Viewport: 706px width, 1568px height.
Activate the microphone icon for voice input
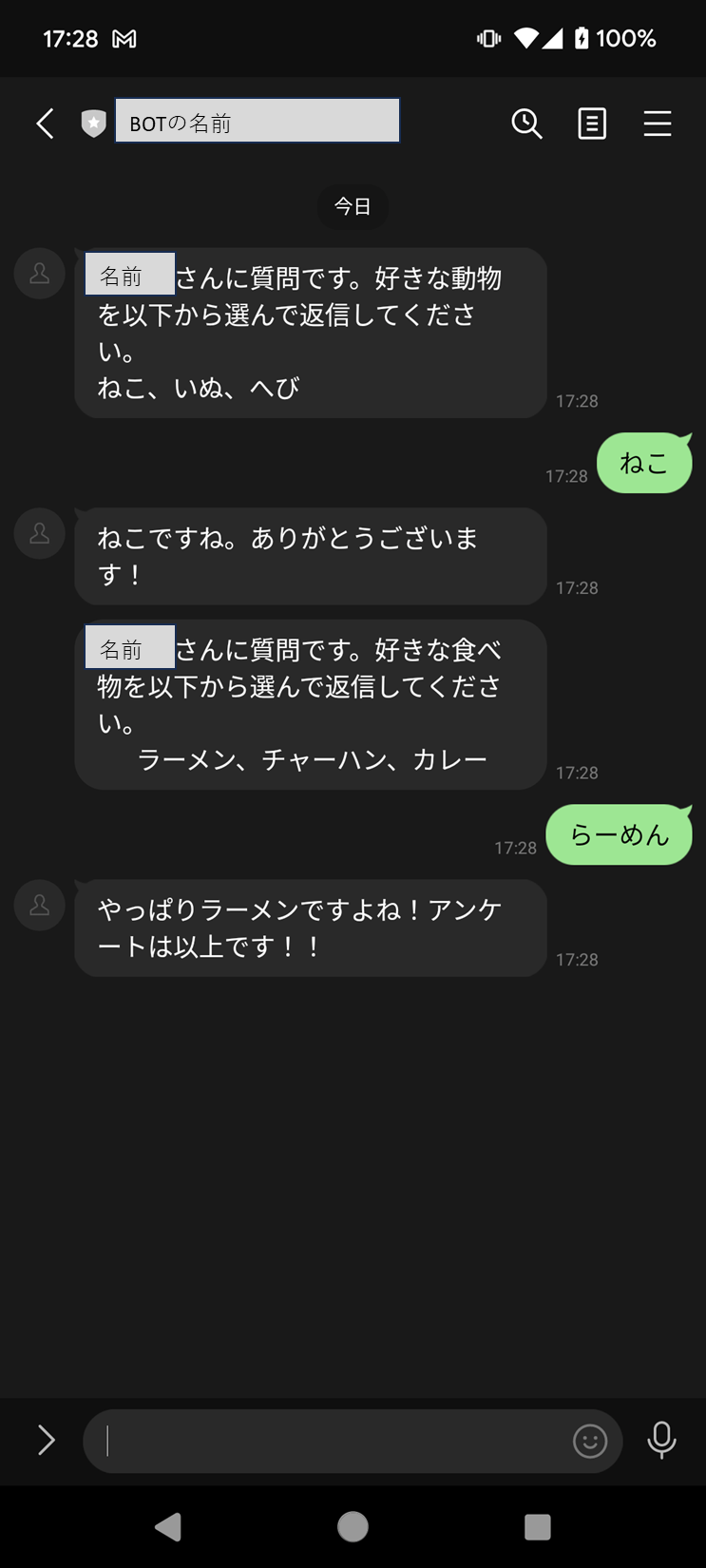tap(661, 1440)
